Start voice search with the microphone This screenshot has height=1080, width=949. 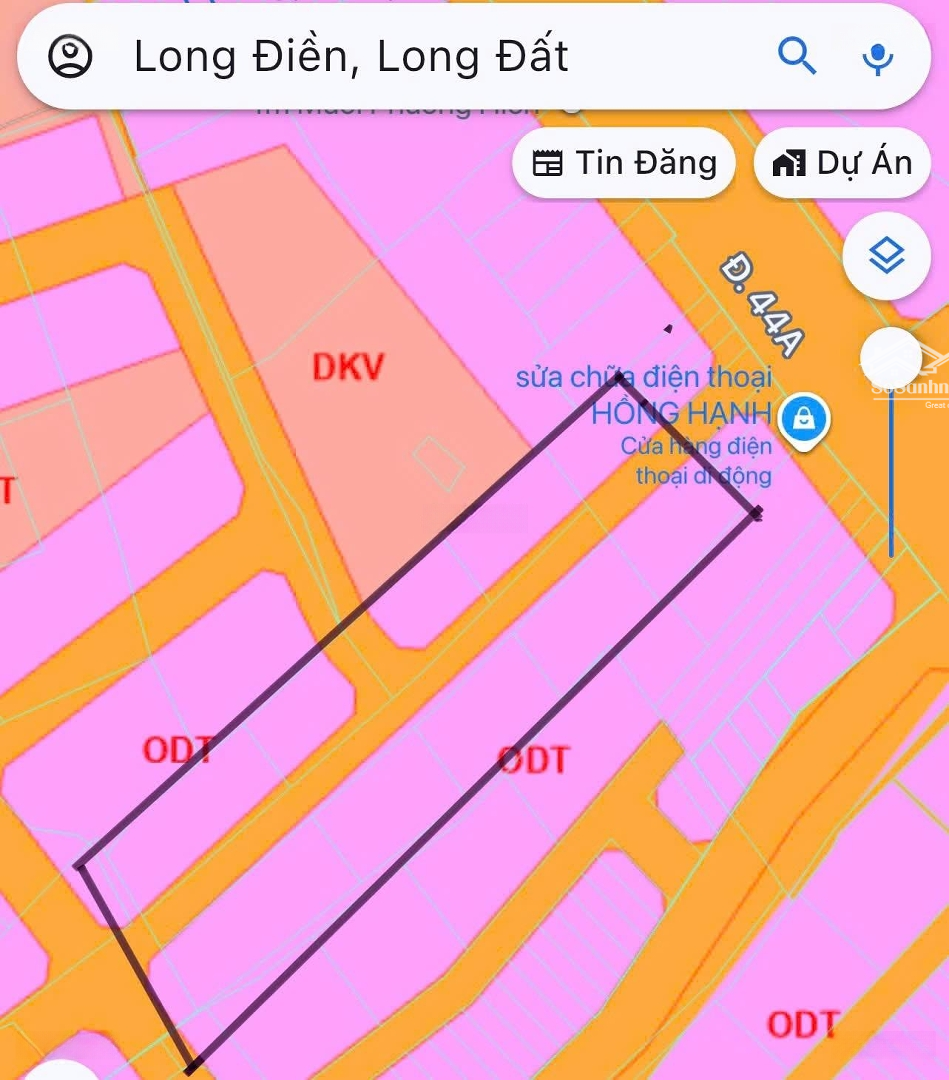(x=877, y=57)
